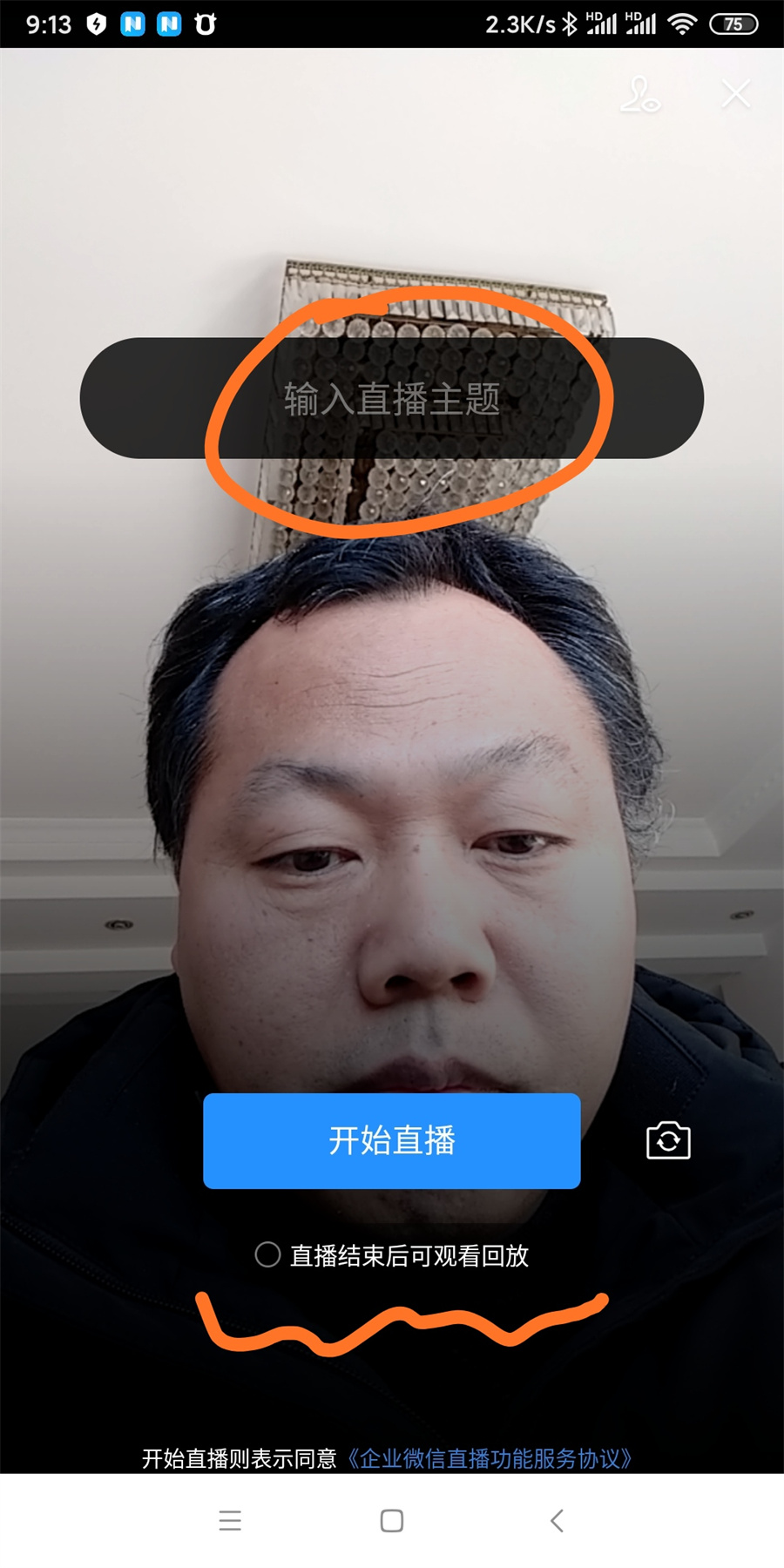Close the live broadcast setup
Viewport: 784px width, 1568px height.
coord(736,94)
